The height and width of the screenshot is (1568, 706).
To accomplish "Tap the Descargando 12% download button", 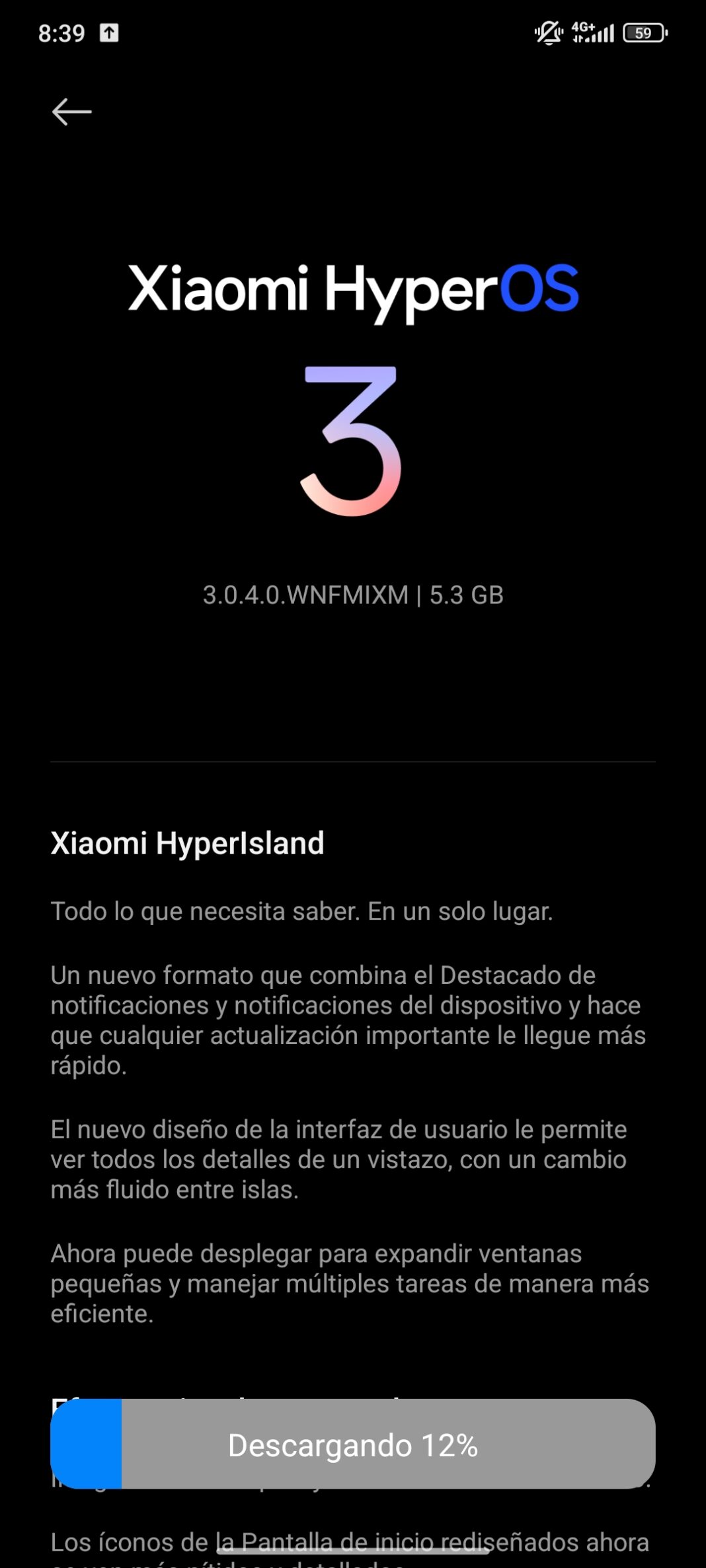I will pos(353,1444).
